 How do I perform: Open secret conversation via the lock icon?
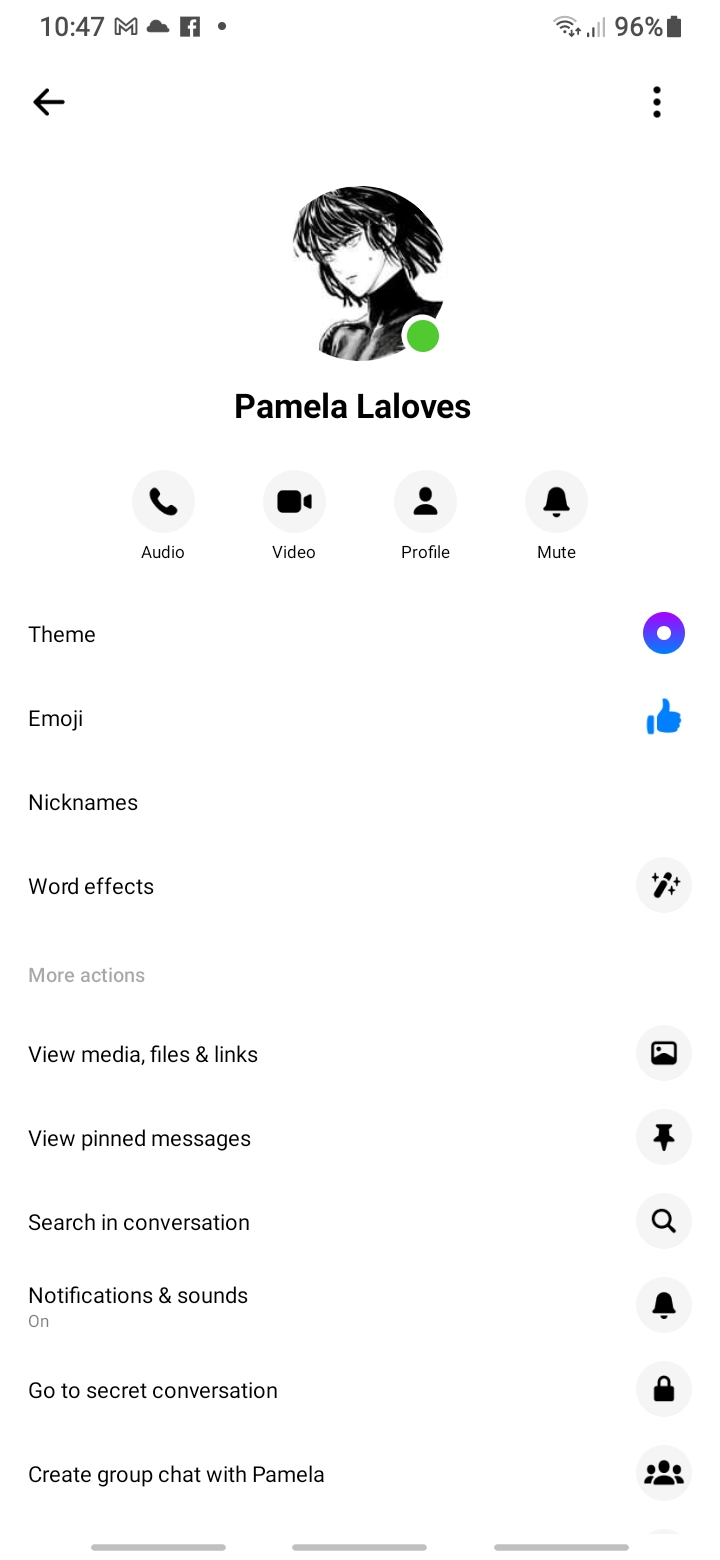click(x=663, y=1389)
